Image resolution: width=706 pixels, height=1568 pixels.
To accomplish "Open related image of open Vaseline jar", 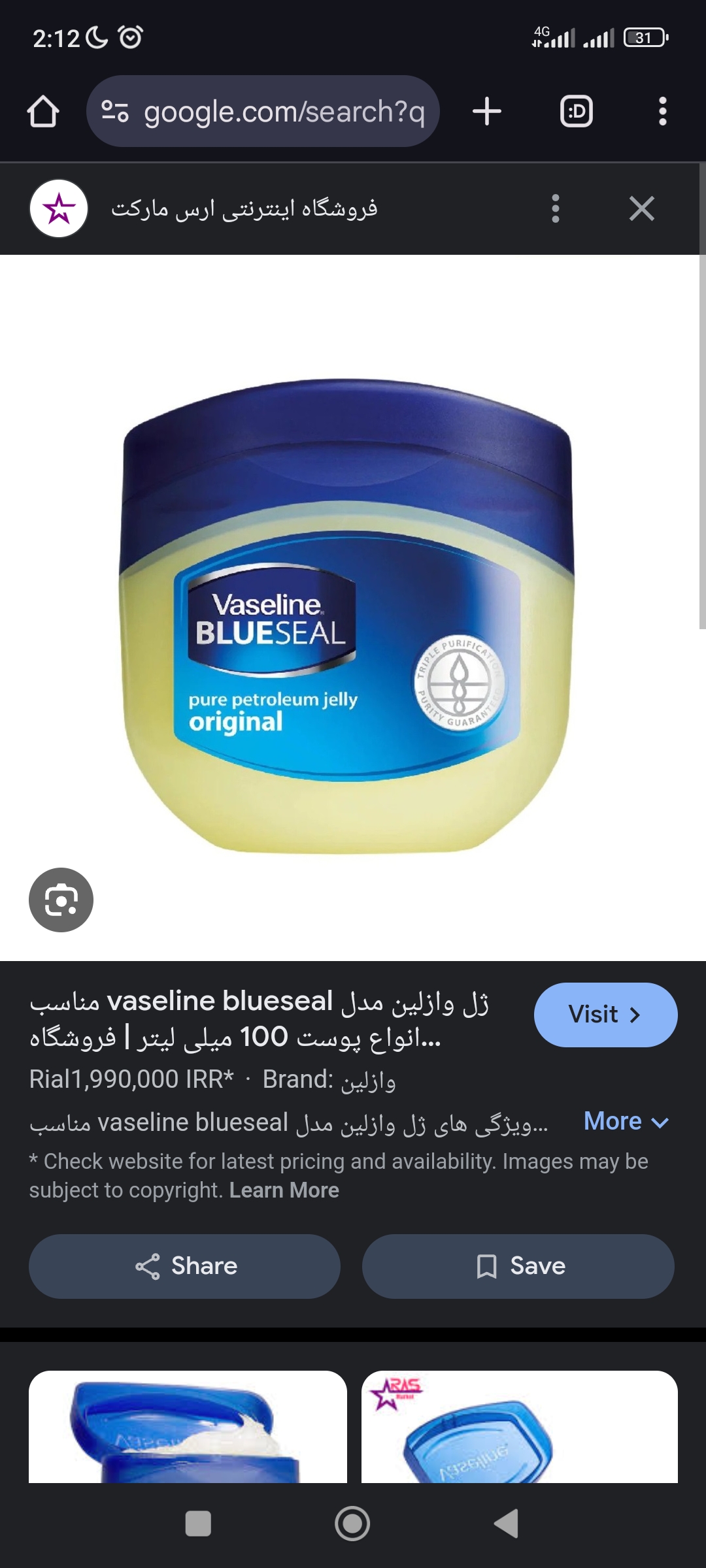I will 188,1427.
